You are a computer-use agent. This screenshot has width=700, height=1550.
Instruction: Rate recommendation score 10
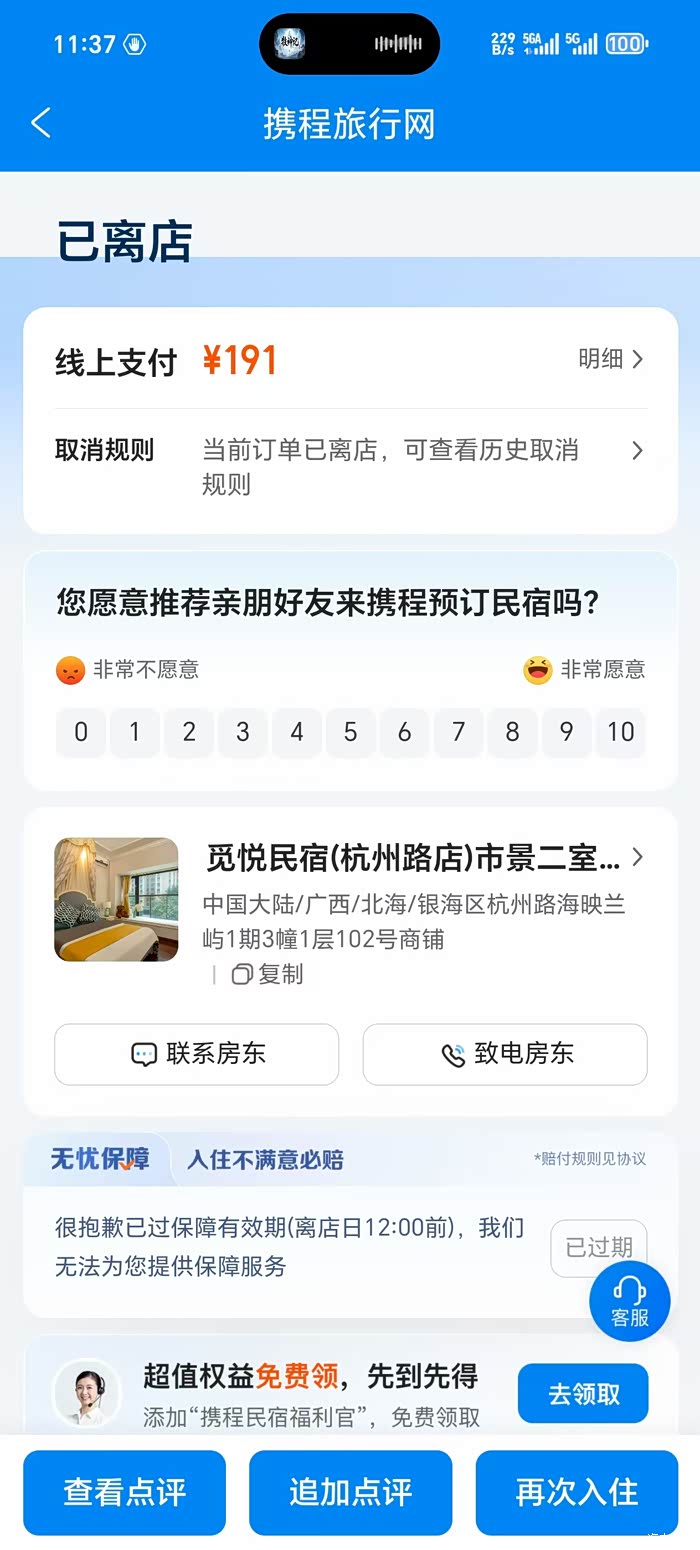[620, 732]
